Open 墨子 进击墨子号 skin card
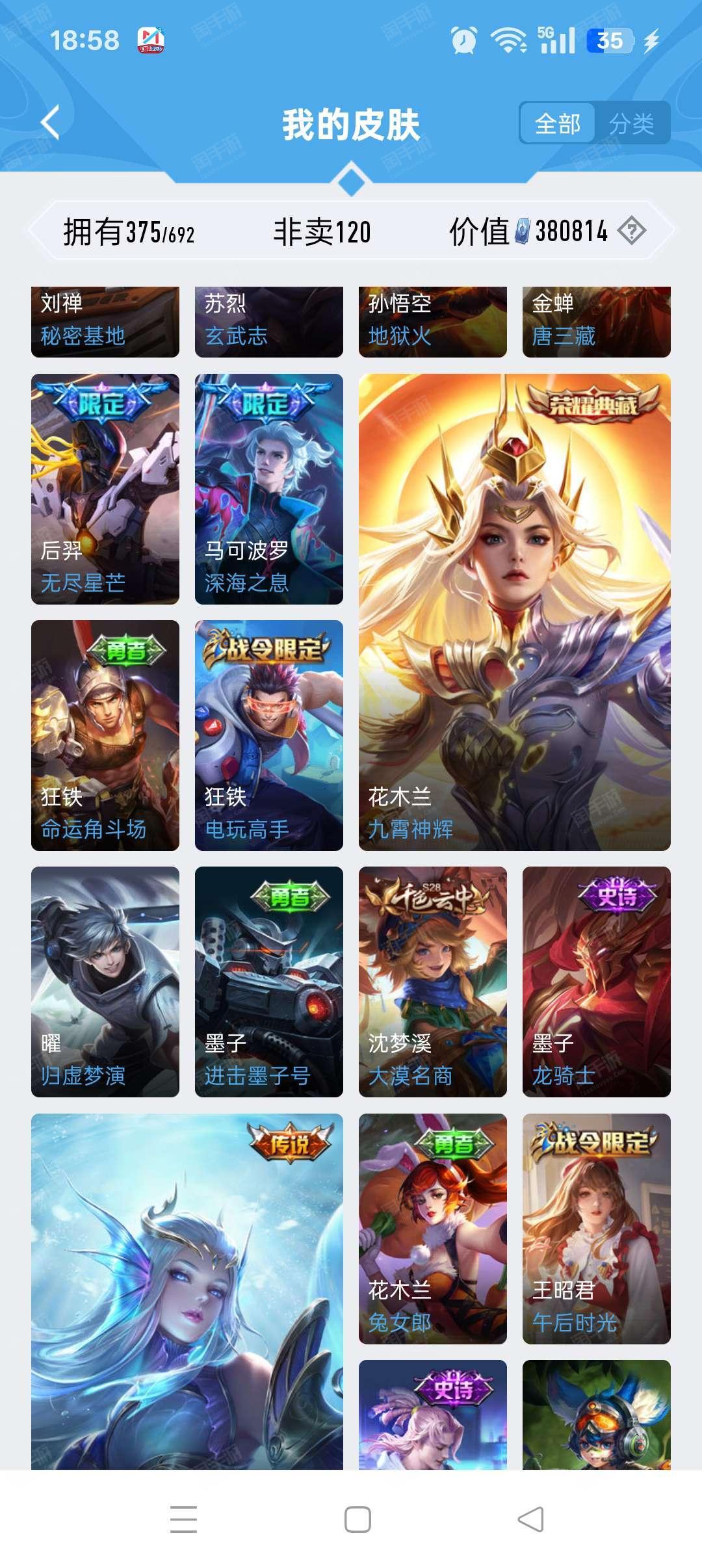The image size is (702, 1568). [269, 982]
